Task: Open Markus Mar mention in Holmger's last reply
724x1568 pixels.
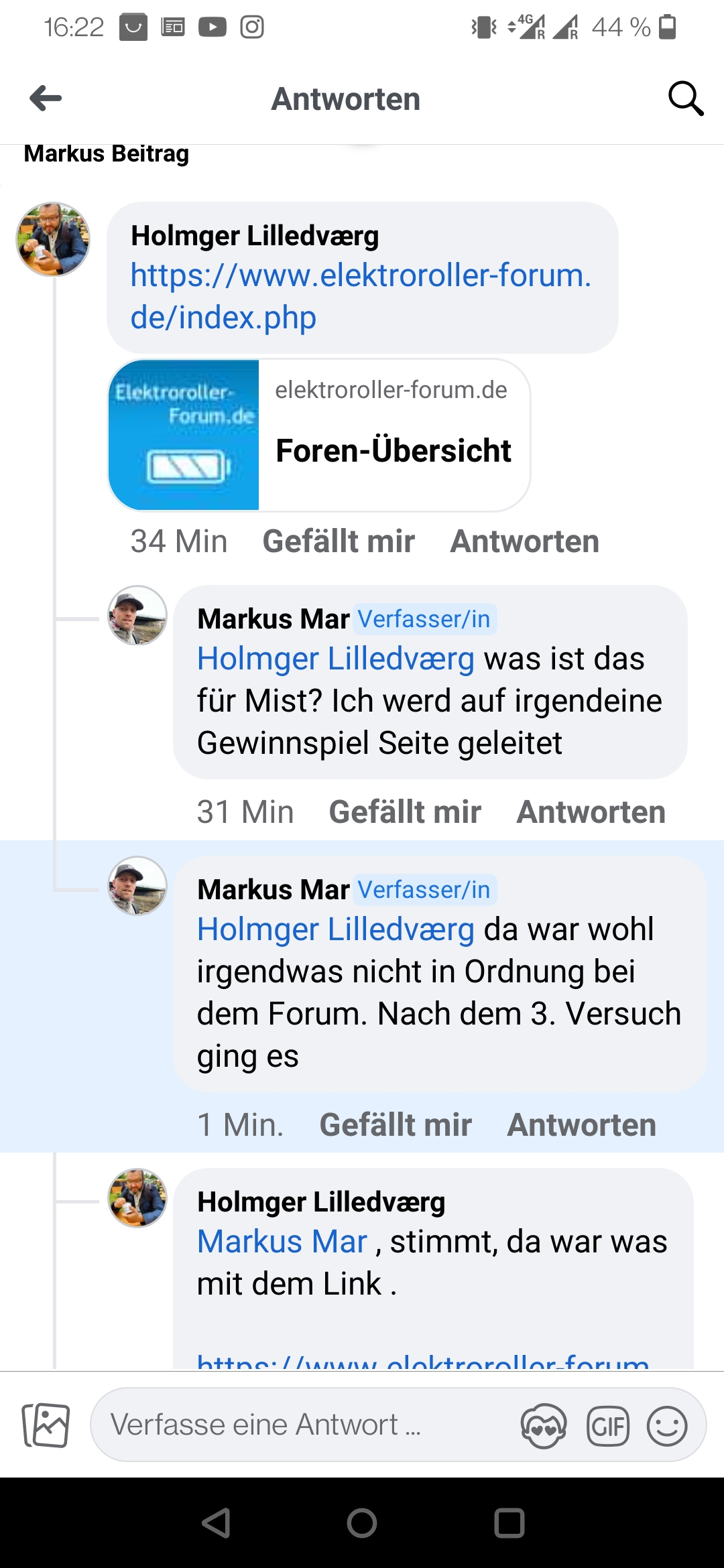Action: click(x=282, y=1242)
